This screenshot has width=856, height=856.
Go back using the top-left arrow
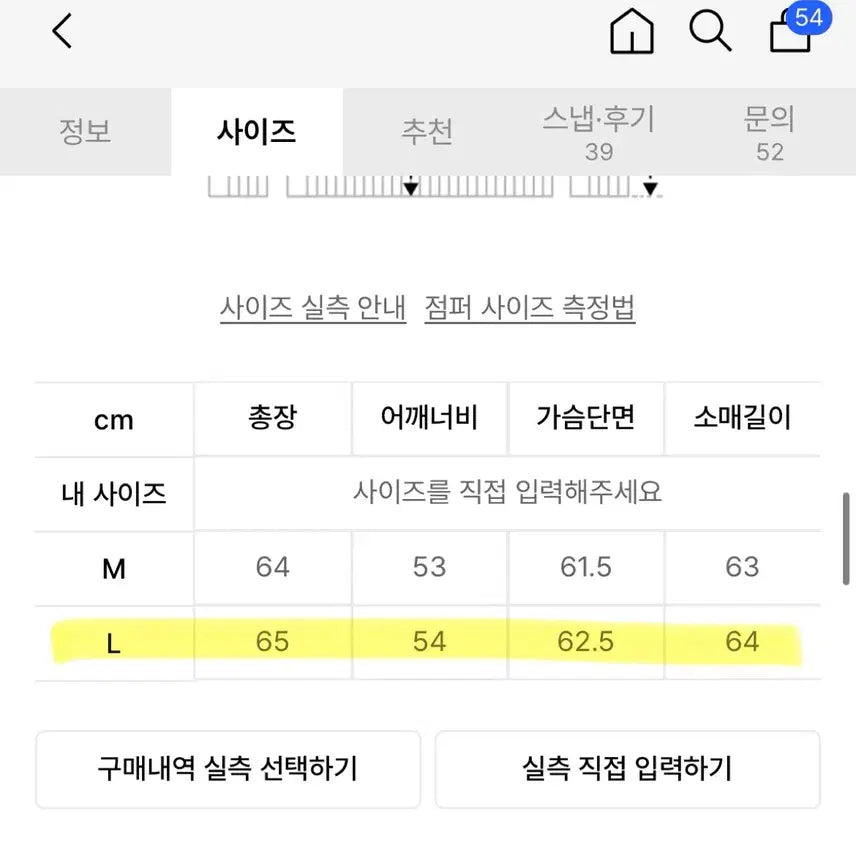[x=62, y=32]
